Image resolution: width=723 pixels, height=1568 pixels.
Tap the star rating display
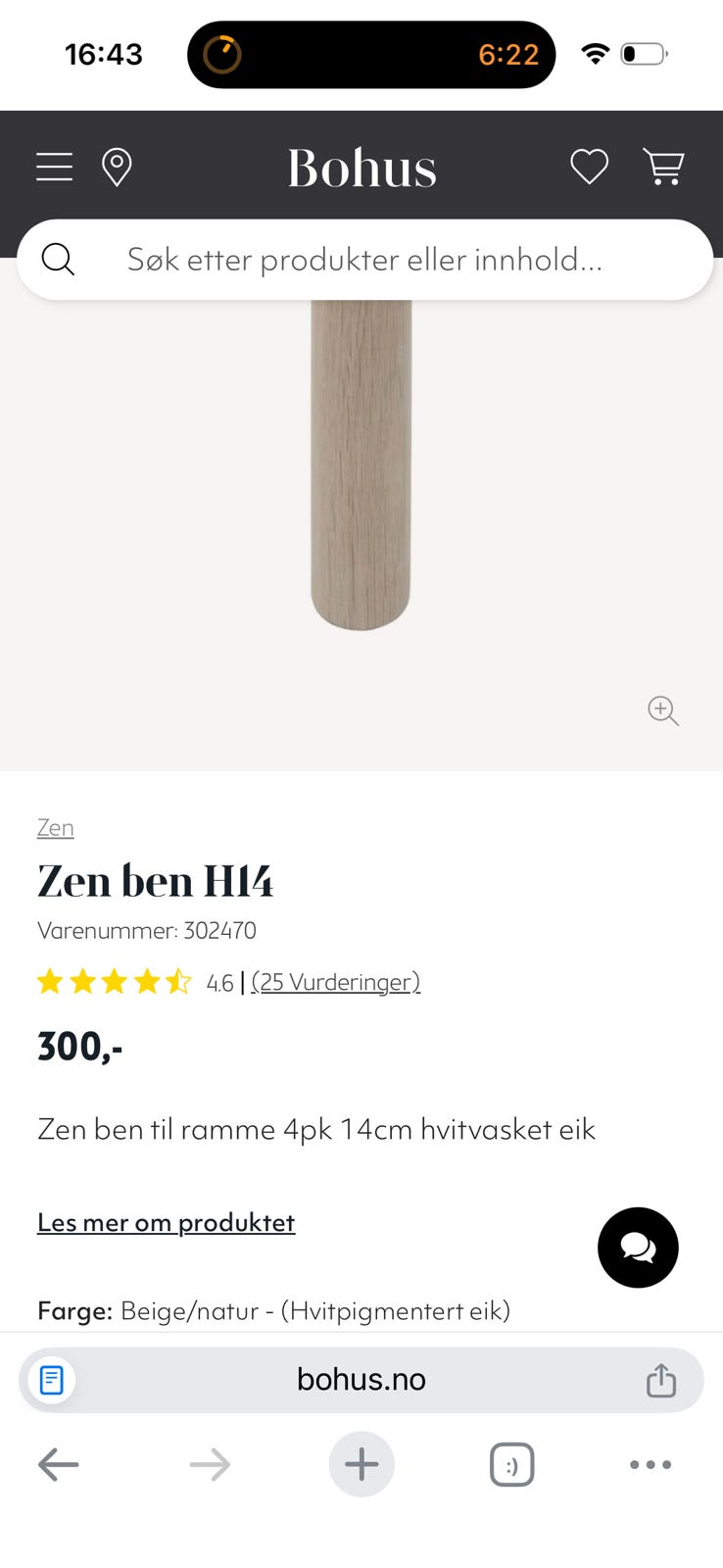[116, 982]
